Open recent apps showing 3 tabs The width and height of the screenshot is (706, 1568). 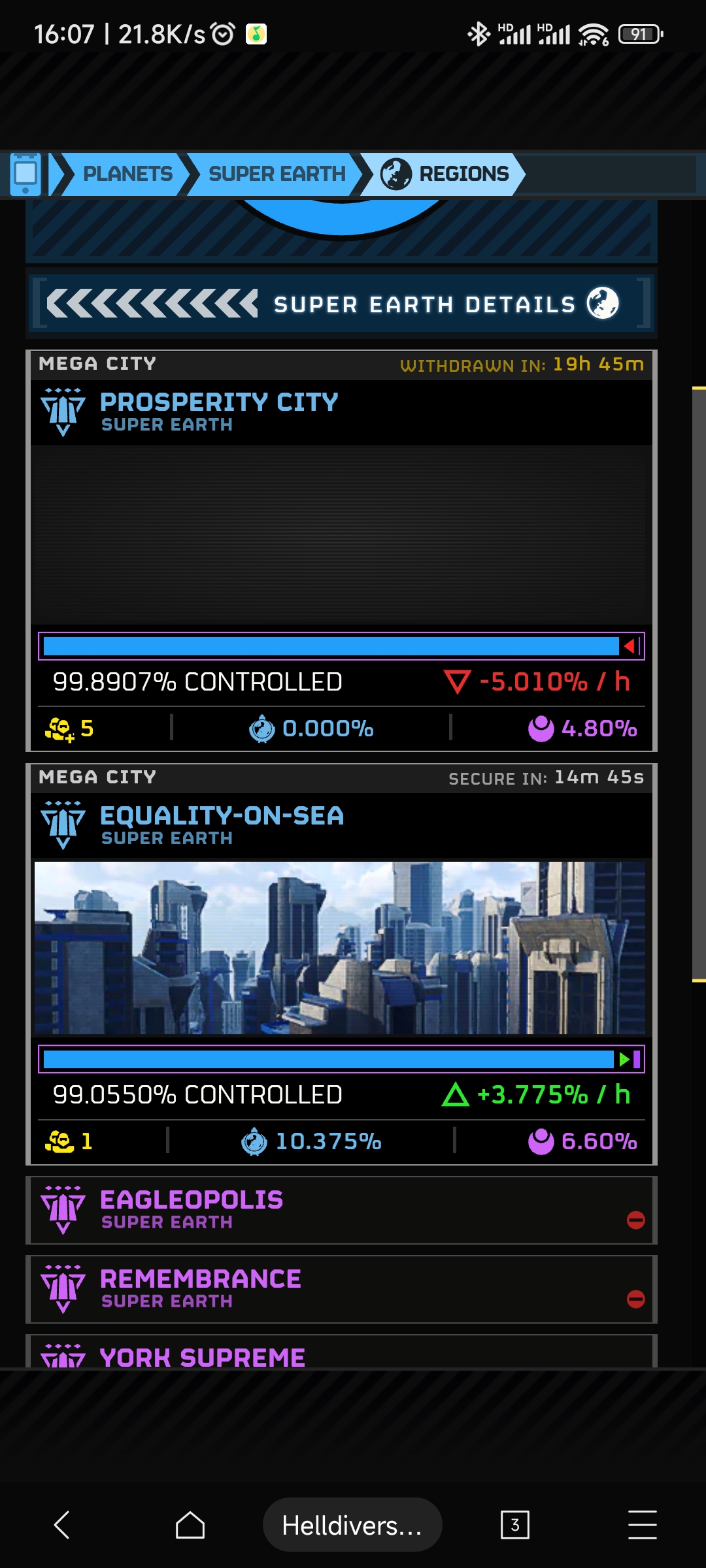point(514,1525)
